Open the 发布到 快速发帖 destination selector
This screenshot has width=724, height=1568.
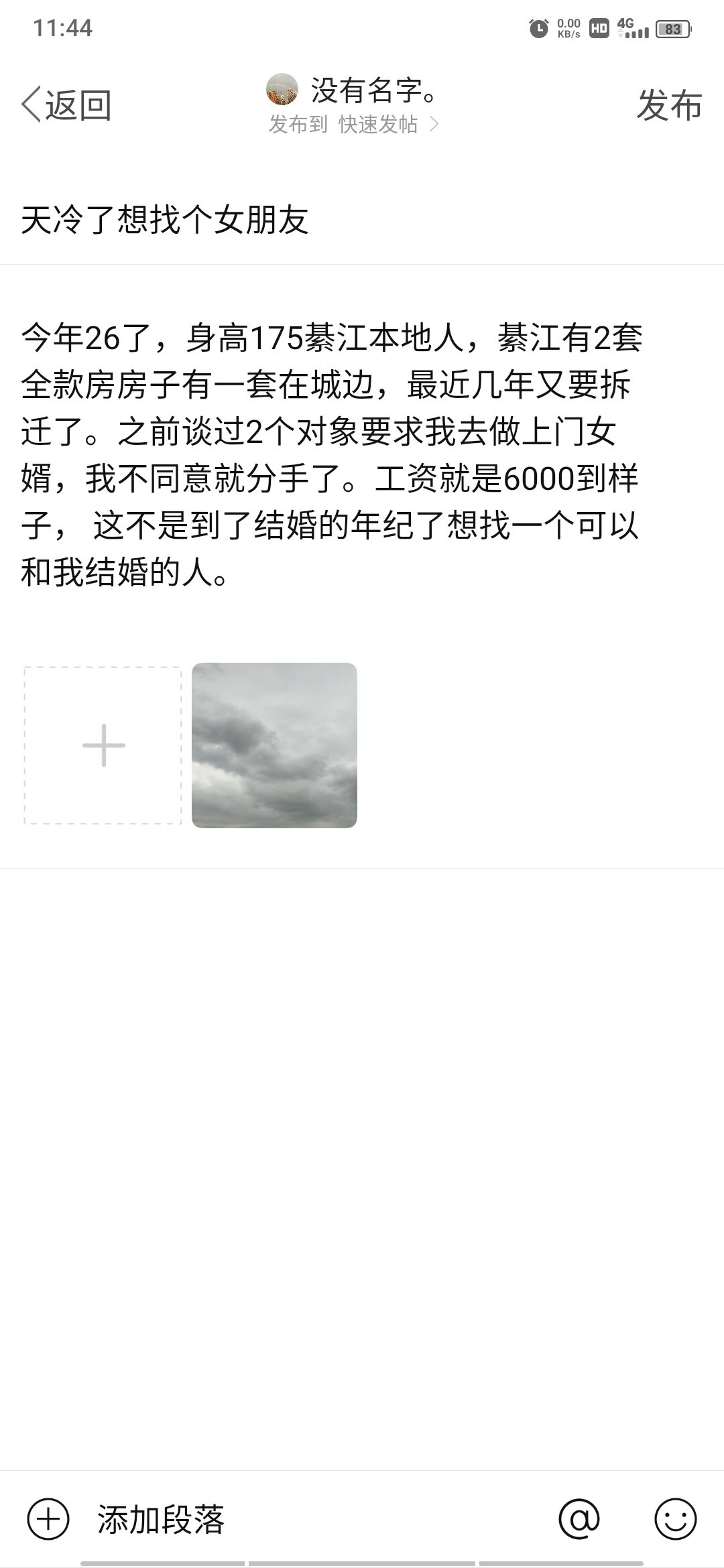coord(354,125)
